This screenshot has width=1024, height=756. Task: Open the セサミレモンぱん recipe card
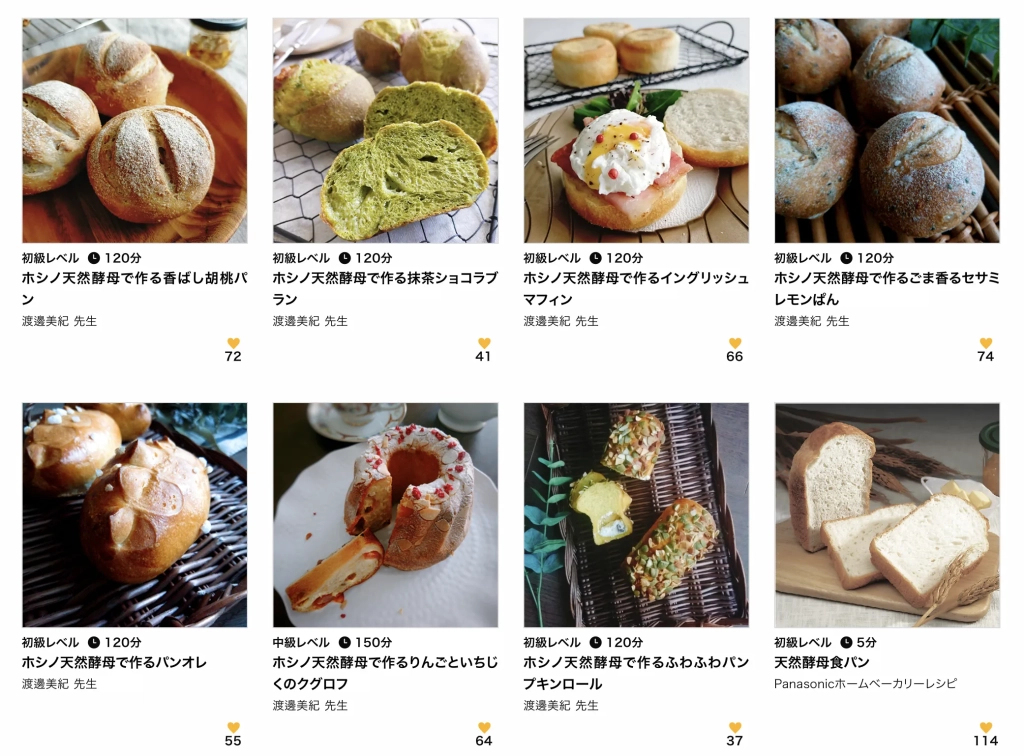tap(887, 131)
